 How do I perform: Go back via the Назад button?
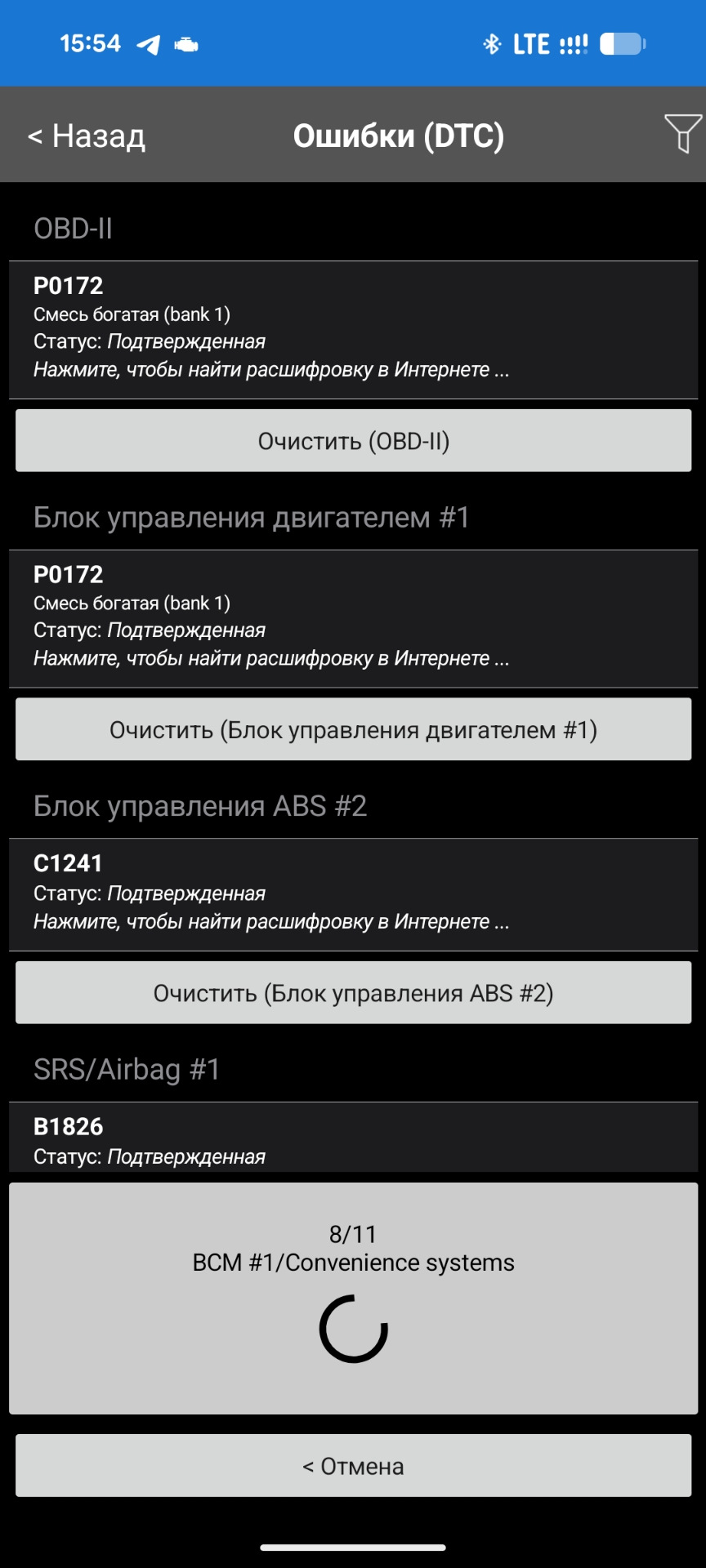[x=87, y=136]
